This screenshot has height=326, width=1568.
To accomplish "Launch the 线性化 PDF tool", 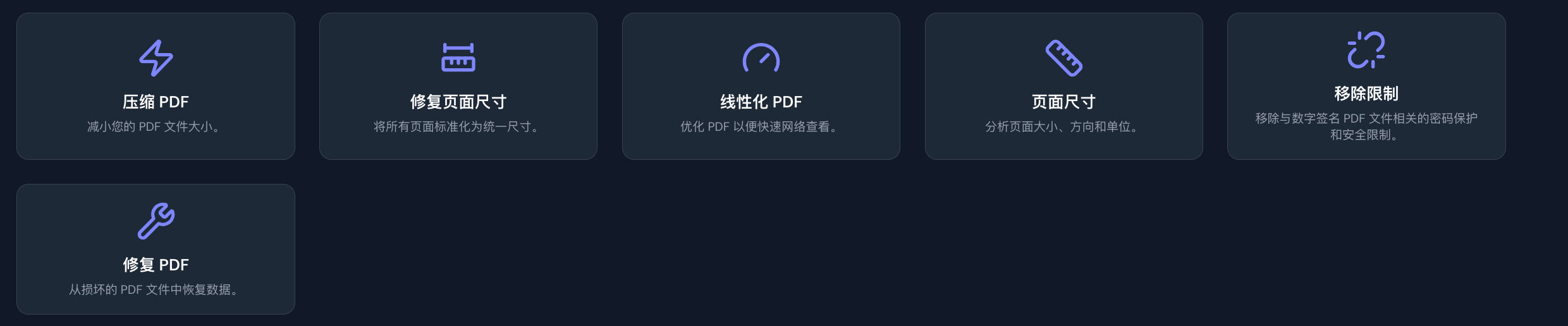I will (x=761, y=87).
